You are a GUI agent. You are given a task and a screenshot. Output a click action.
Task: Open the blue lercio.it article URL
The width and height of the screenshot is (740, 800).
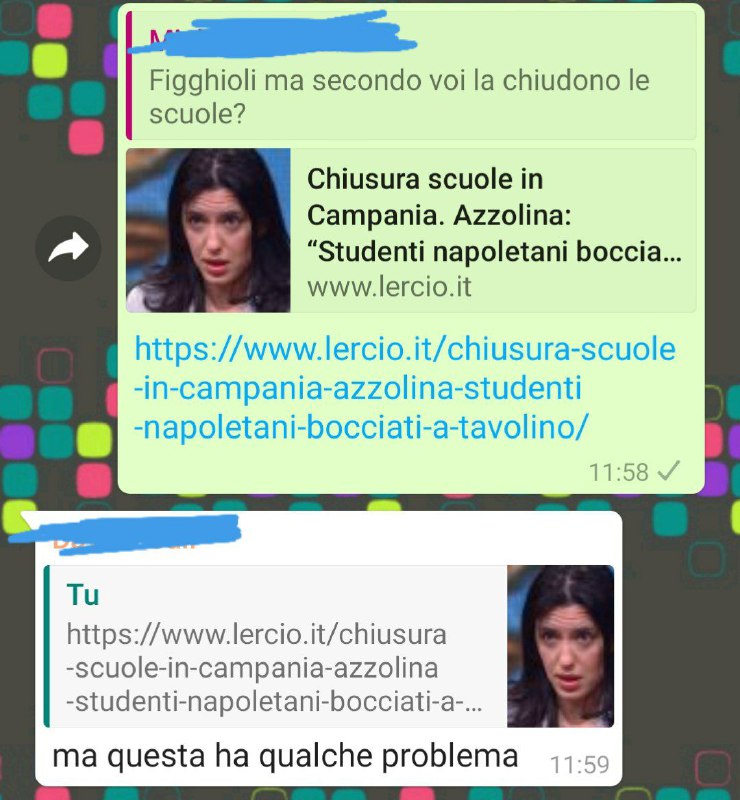[x=405, y=389]
